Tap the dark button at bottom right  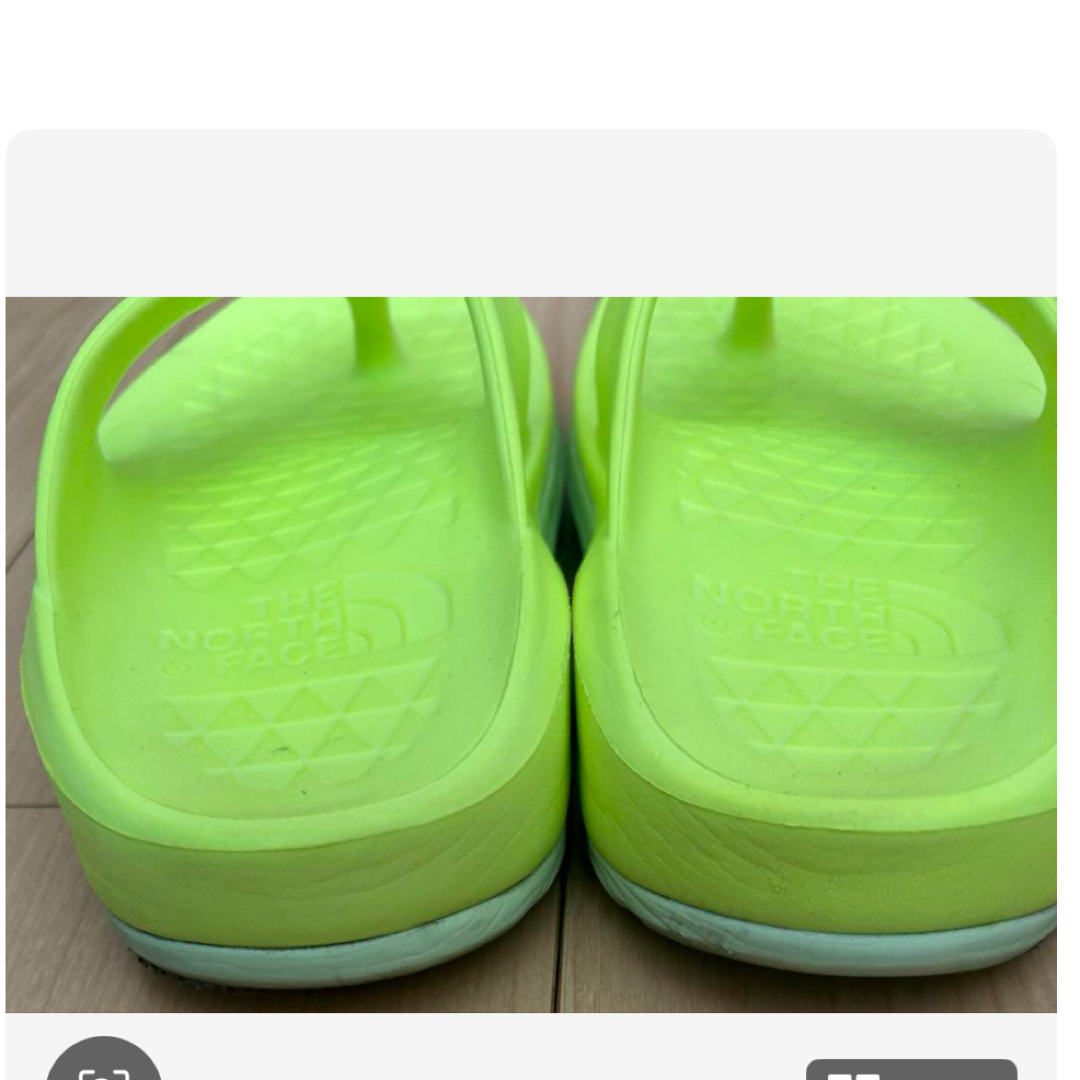[911, 1069]
